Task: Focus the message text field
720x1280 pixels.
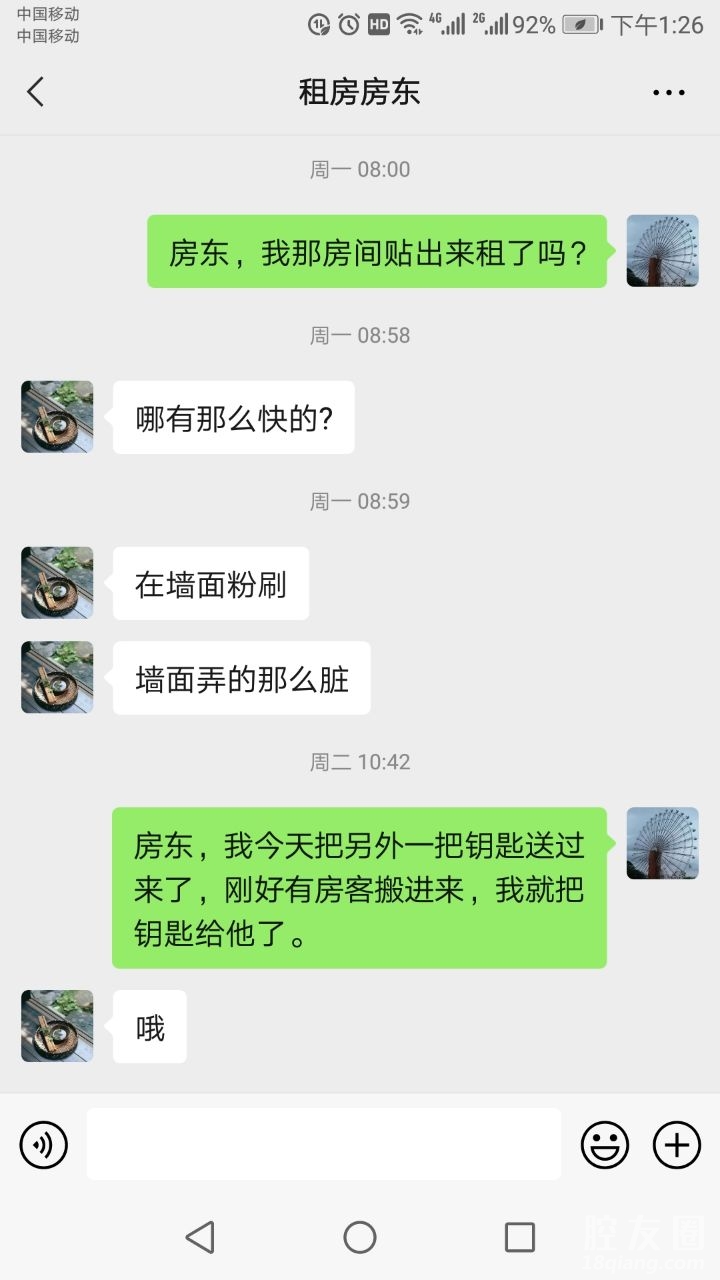Action: click(x=323, y=1144)
